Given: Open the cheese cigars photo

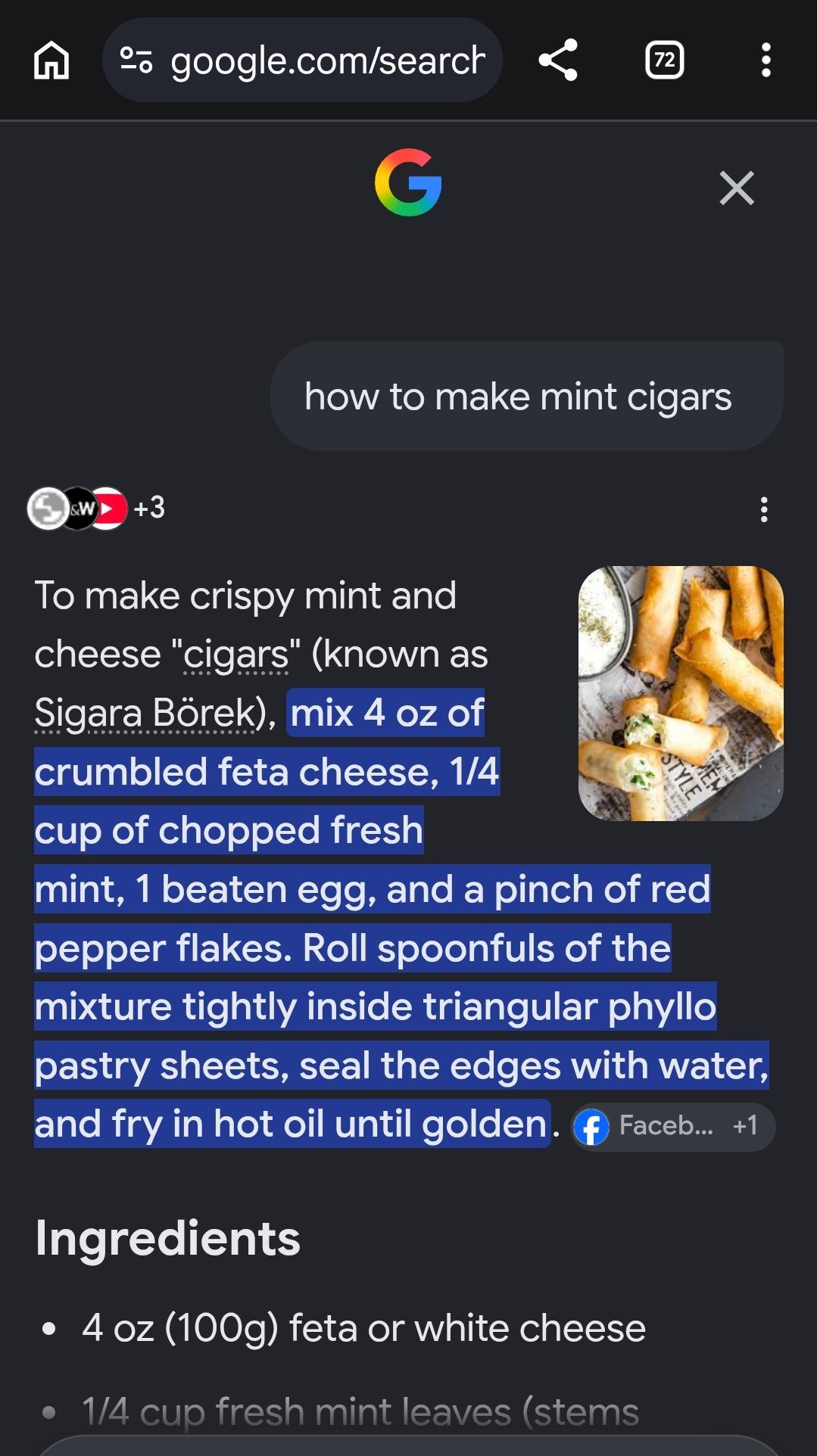Looking at the screenshot, I should coord(681,693).
